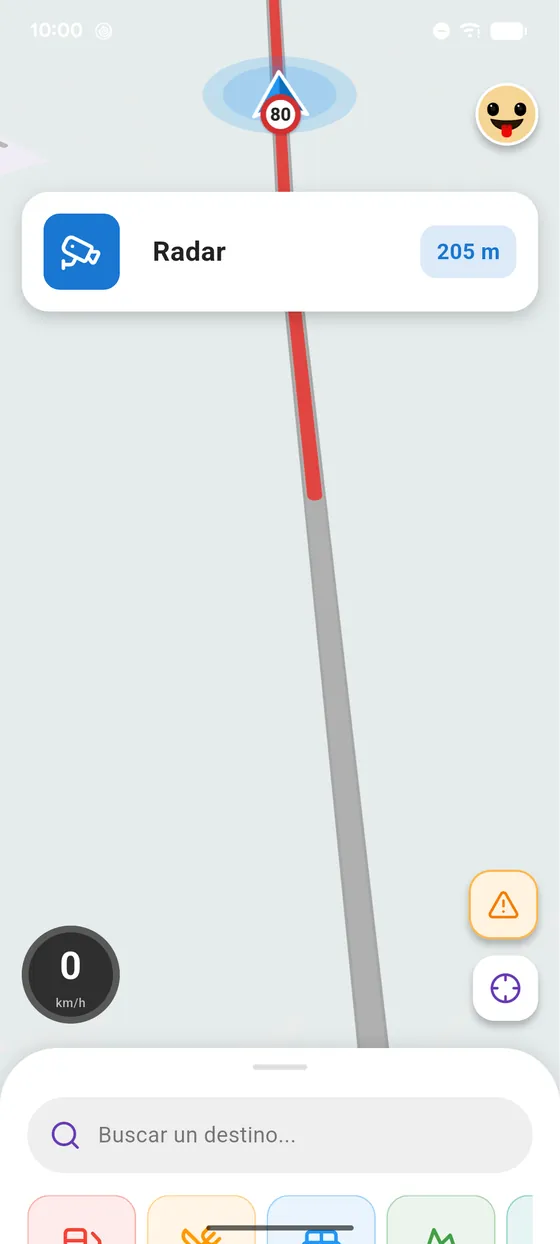
Task: Tap the bottom sheet drag handle
Action: 280,1067
